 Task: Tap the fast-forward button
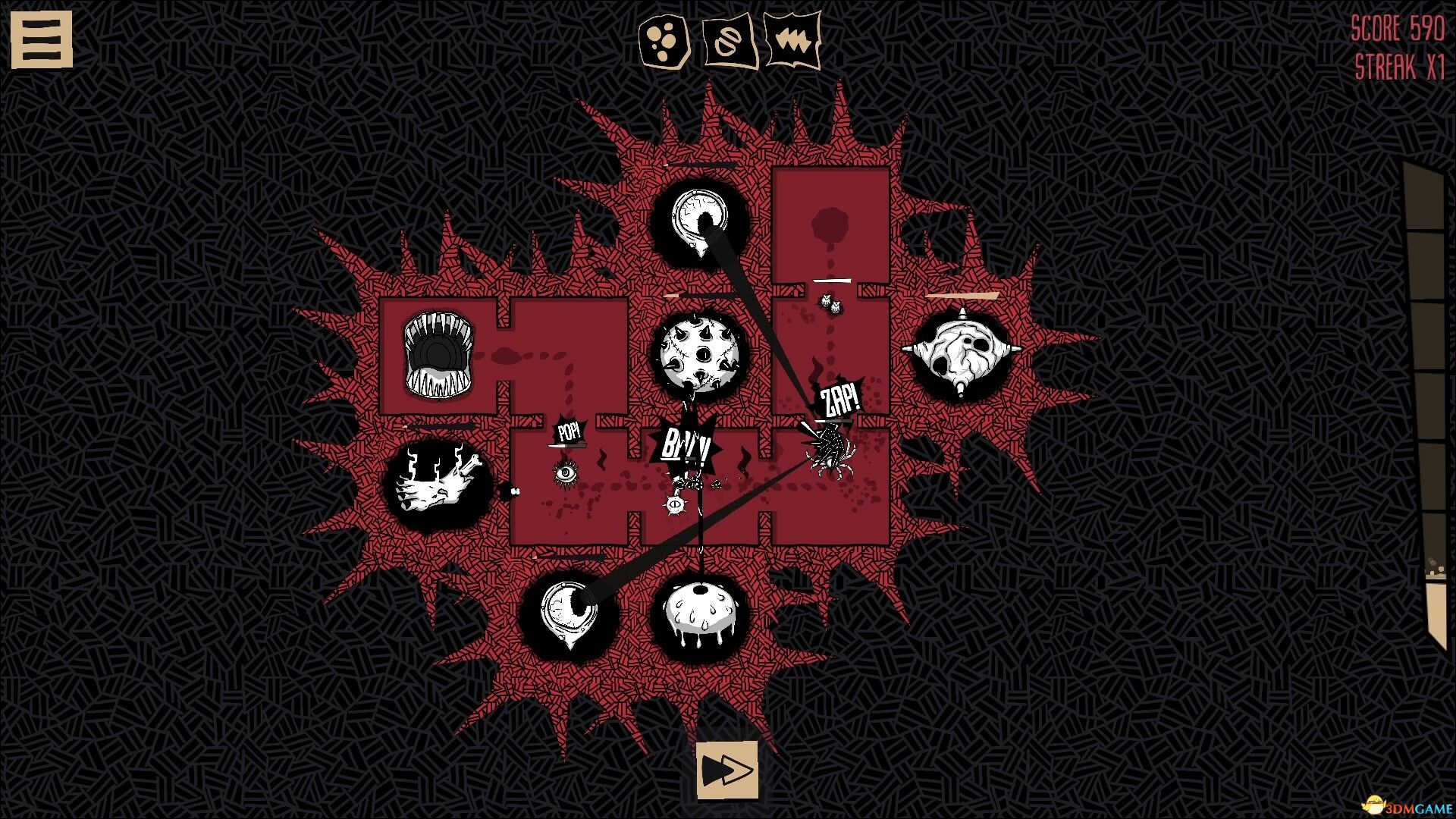point(727,770)
